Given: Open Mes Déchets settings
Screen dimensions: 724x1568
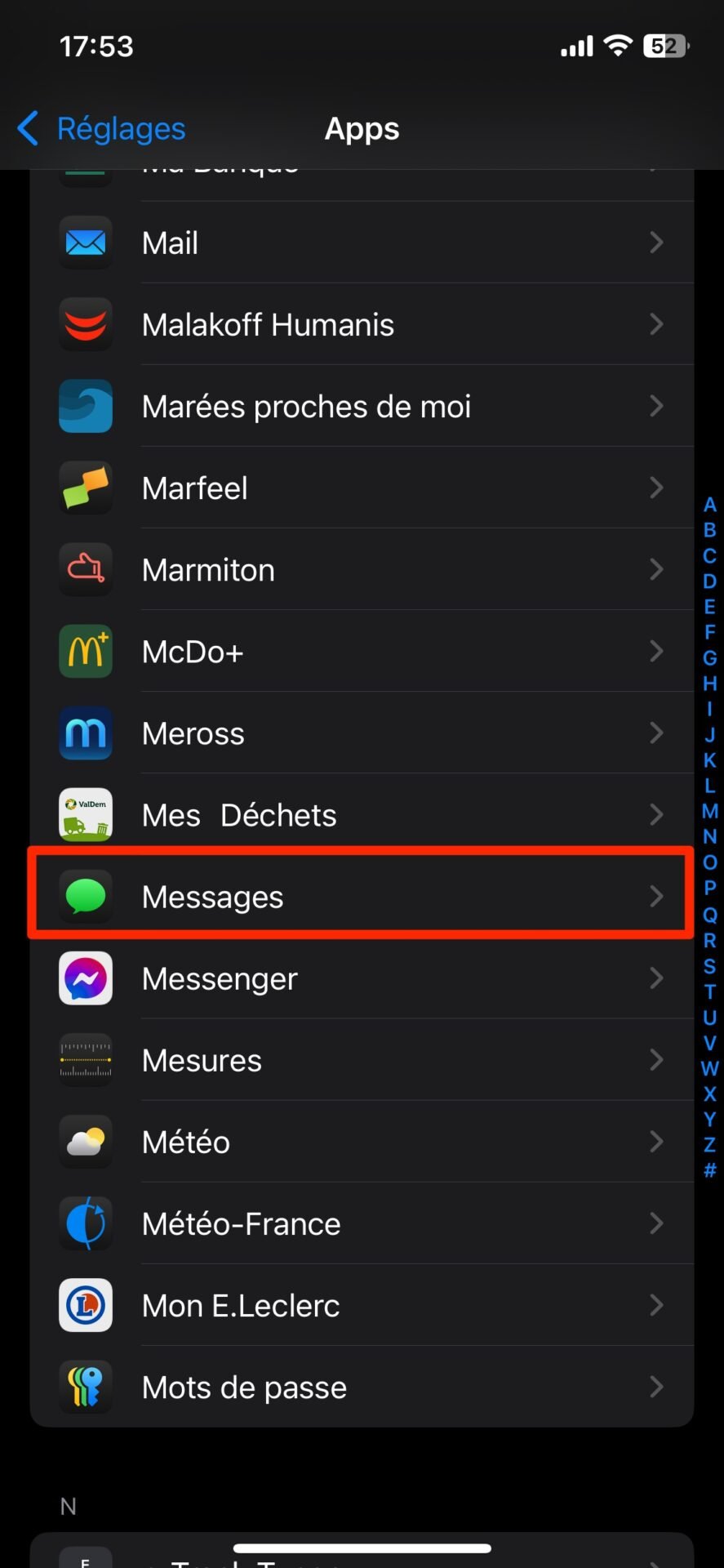Looking at the screenshot, I should (x=362, y=814).
